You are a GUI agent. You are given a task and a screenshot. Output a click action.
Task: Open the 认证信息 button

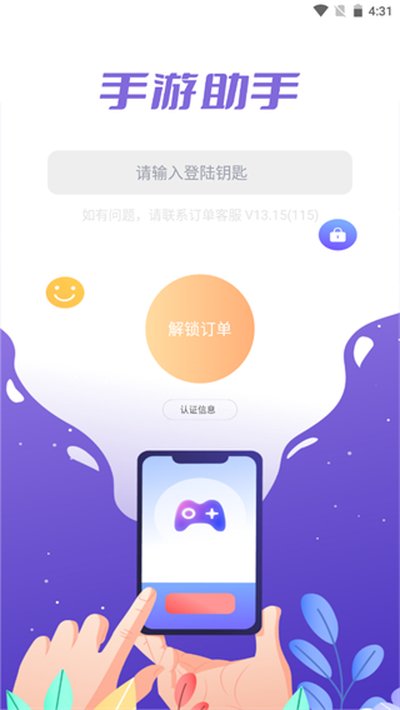[200, 410]
